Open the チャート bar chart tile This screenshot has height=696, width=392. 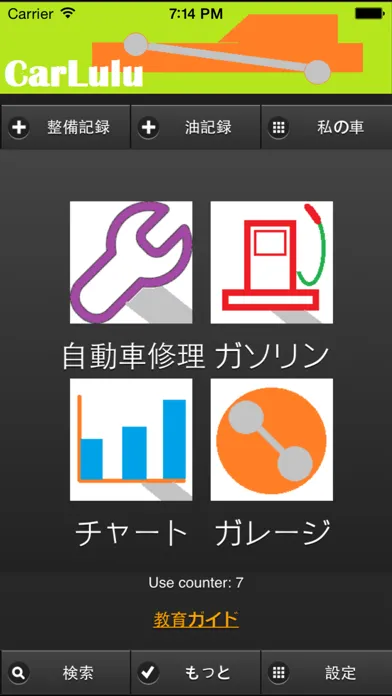tap(131, 439)
